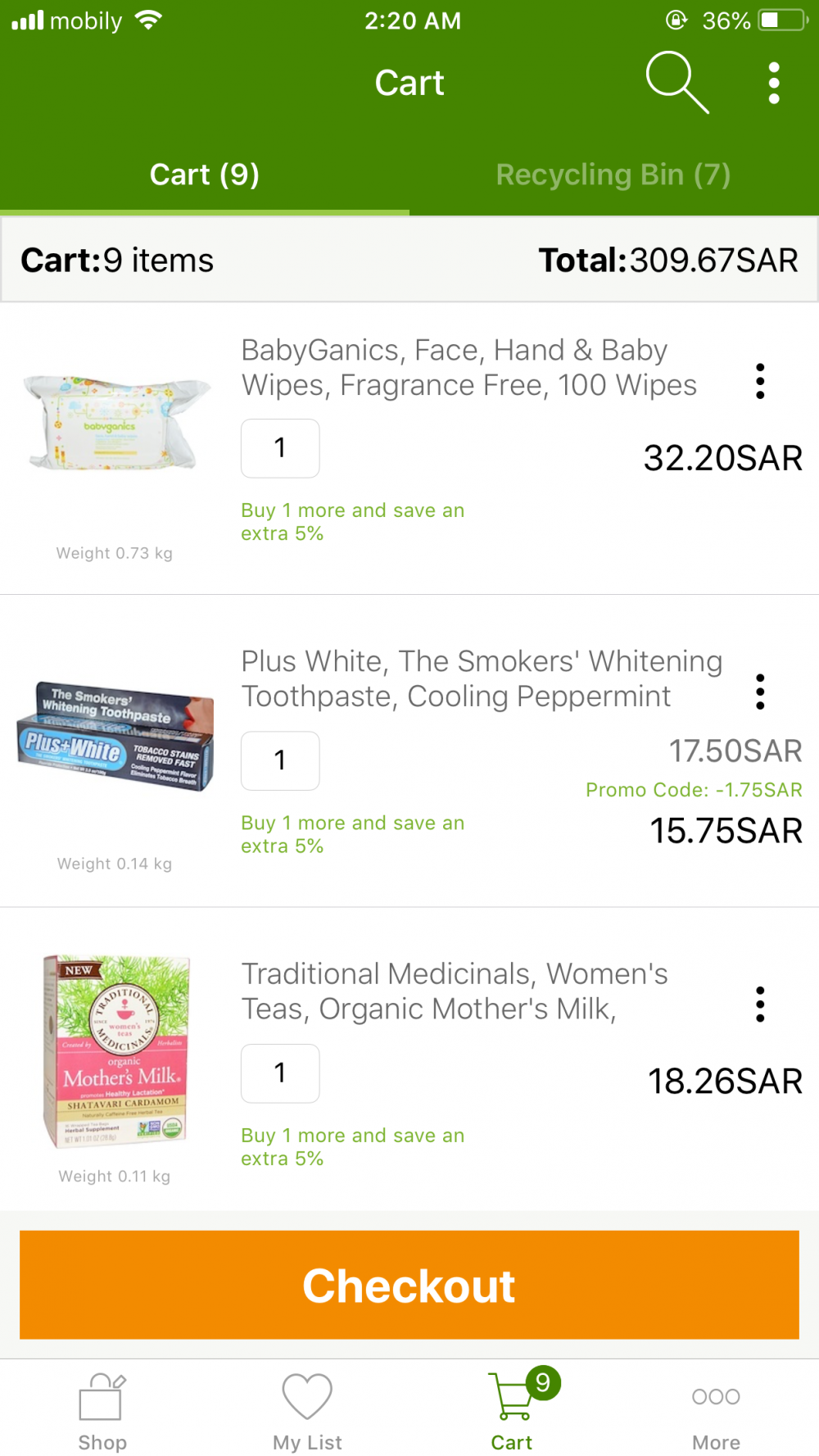Open the header overflow menu

(773, 83)
